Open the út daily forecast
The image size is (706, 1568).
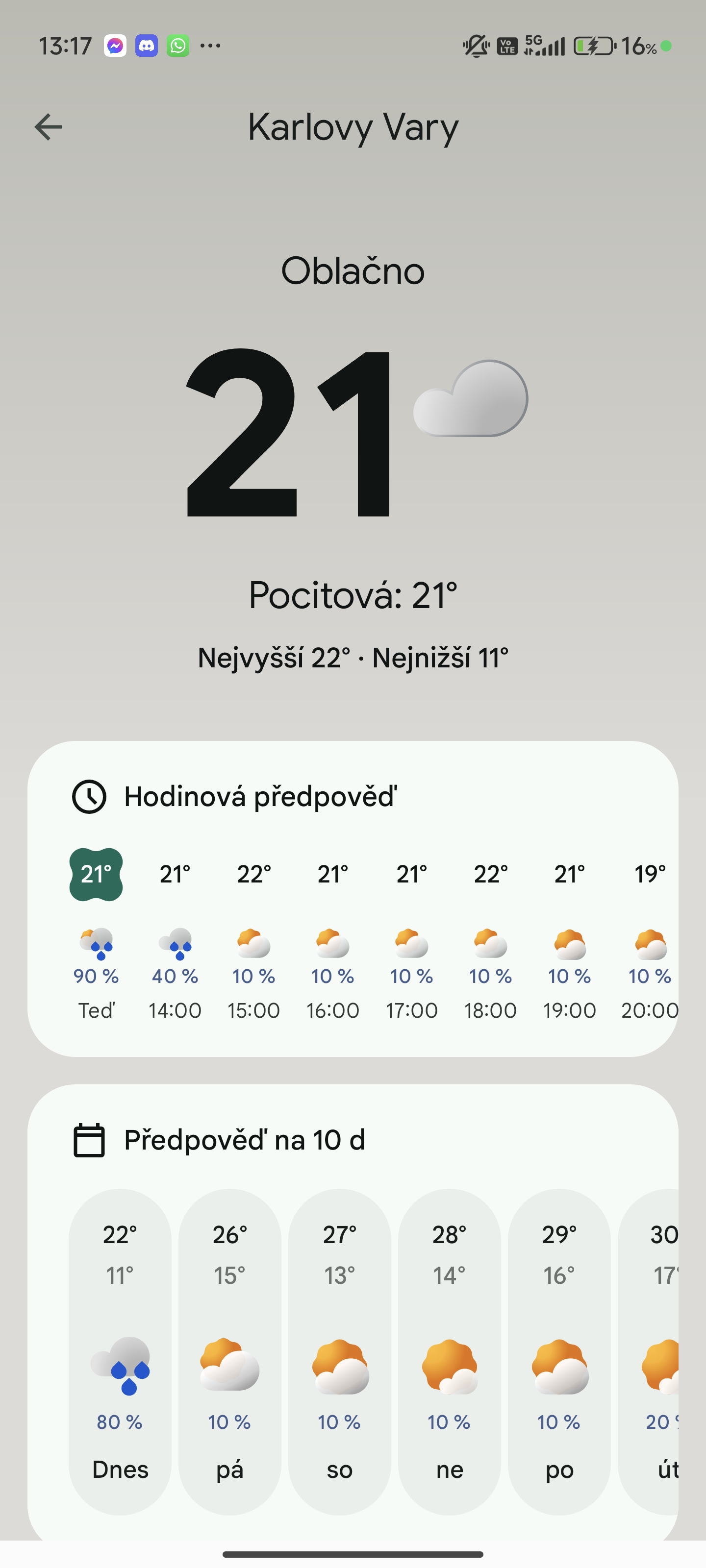(649, 1351)
